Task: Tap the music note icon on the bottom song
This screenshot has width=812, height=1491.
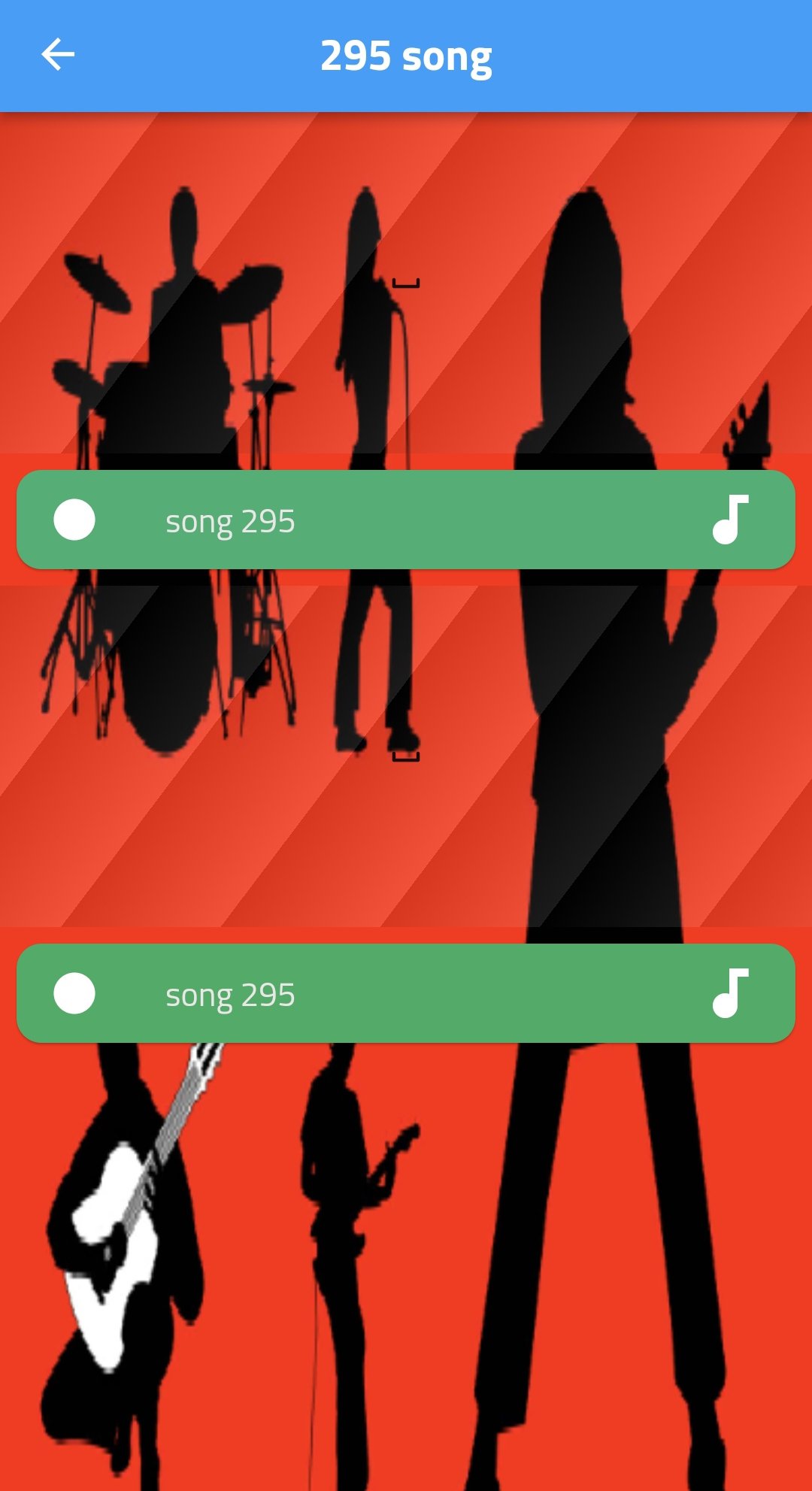Action: tap(733, 995)
